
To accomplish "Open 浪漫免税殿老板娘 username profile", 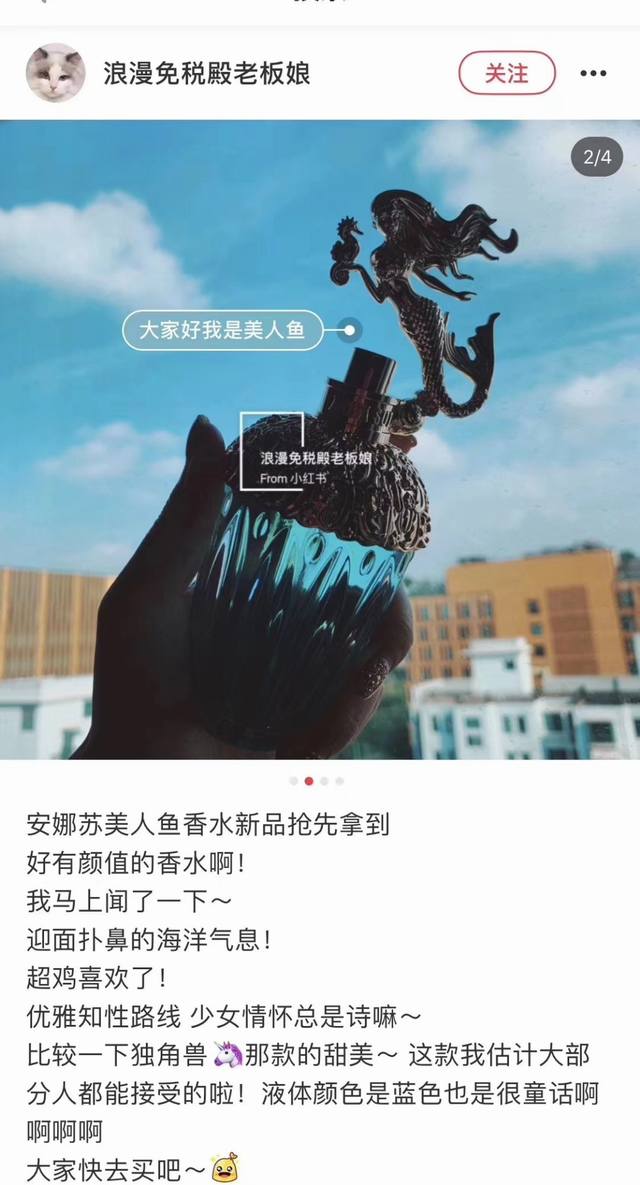I will 206,73.
